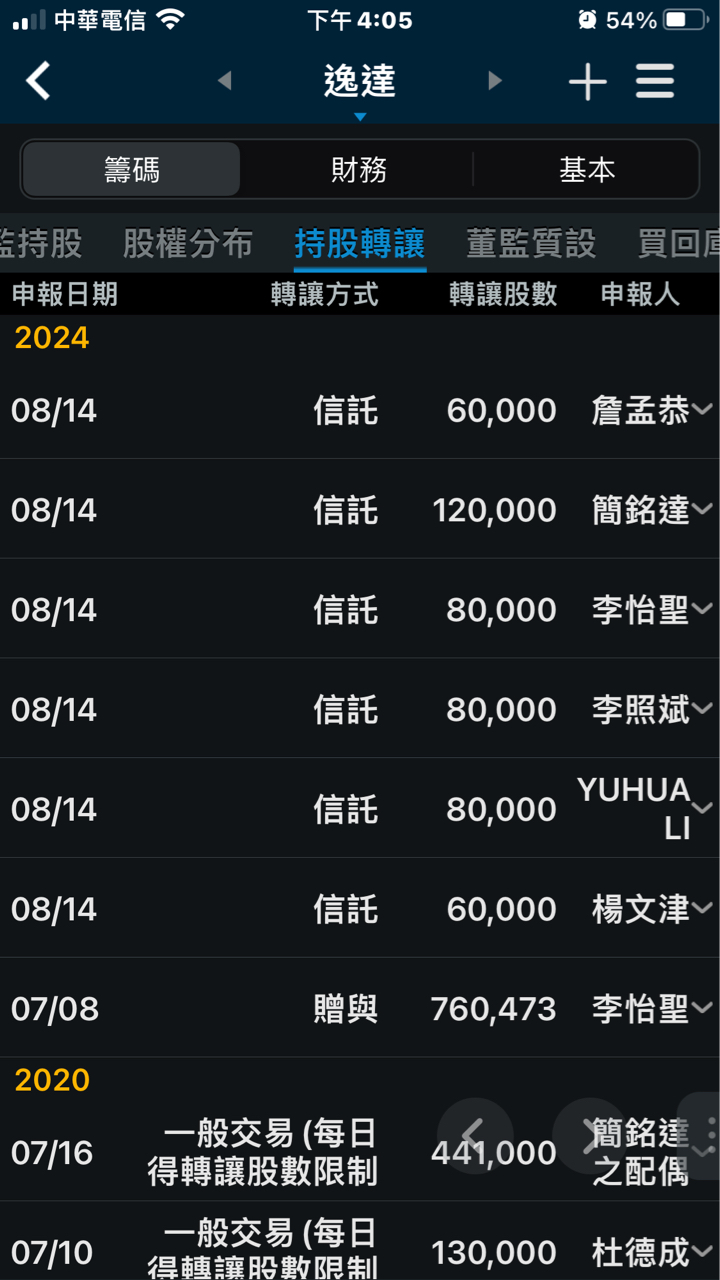Screen dimensions: 720x1280
Task: Select the 持股轉讓 tab
Action: coord(360,243)
